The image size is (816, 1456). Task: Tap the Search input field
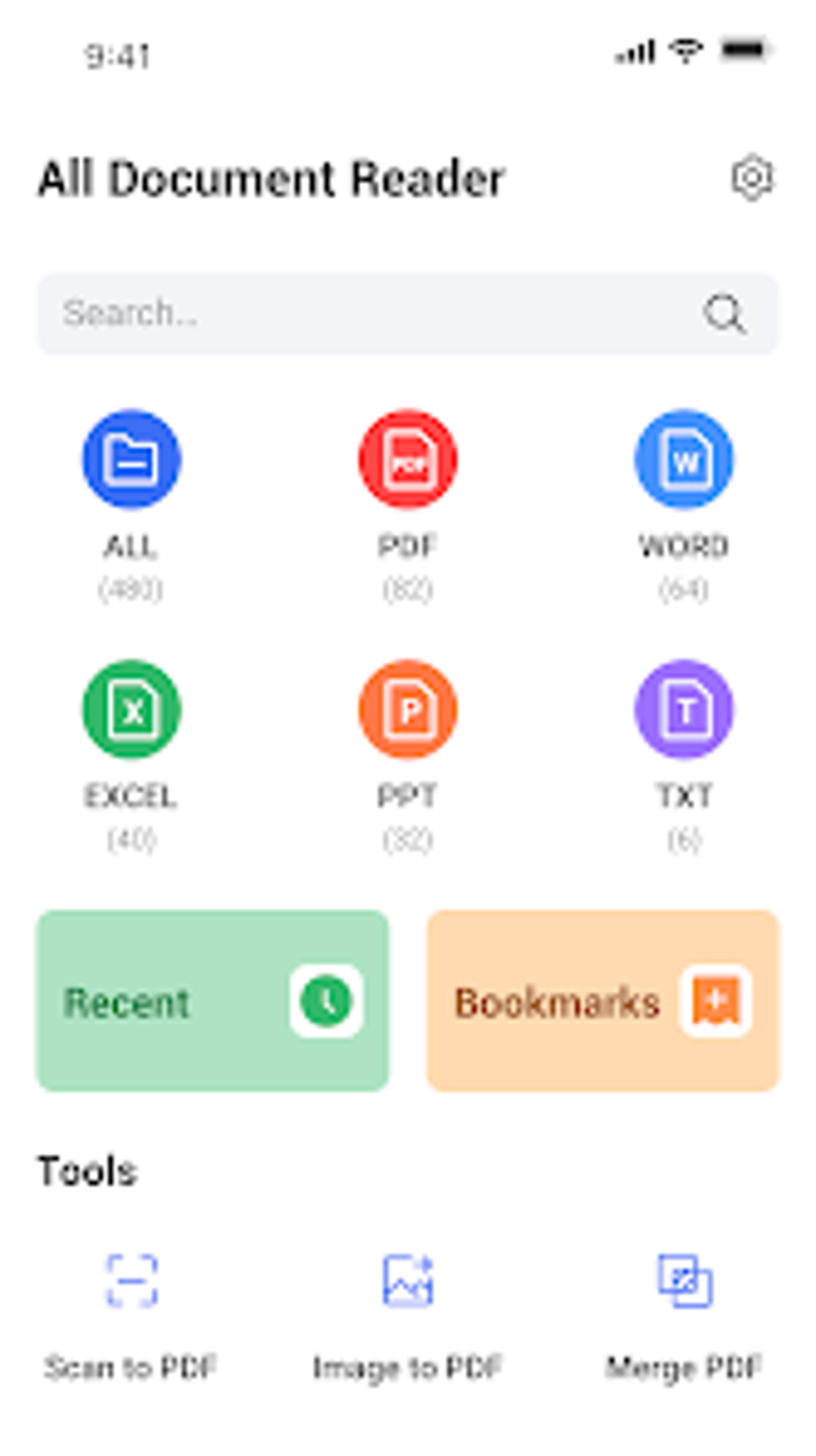point(320,311)
